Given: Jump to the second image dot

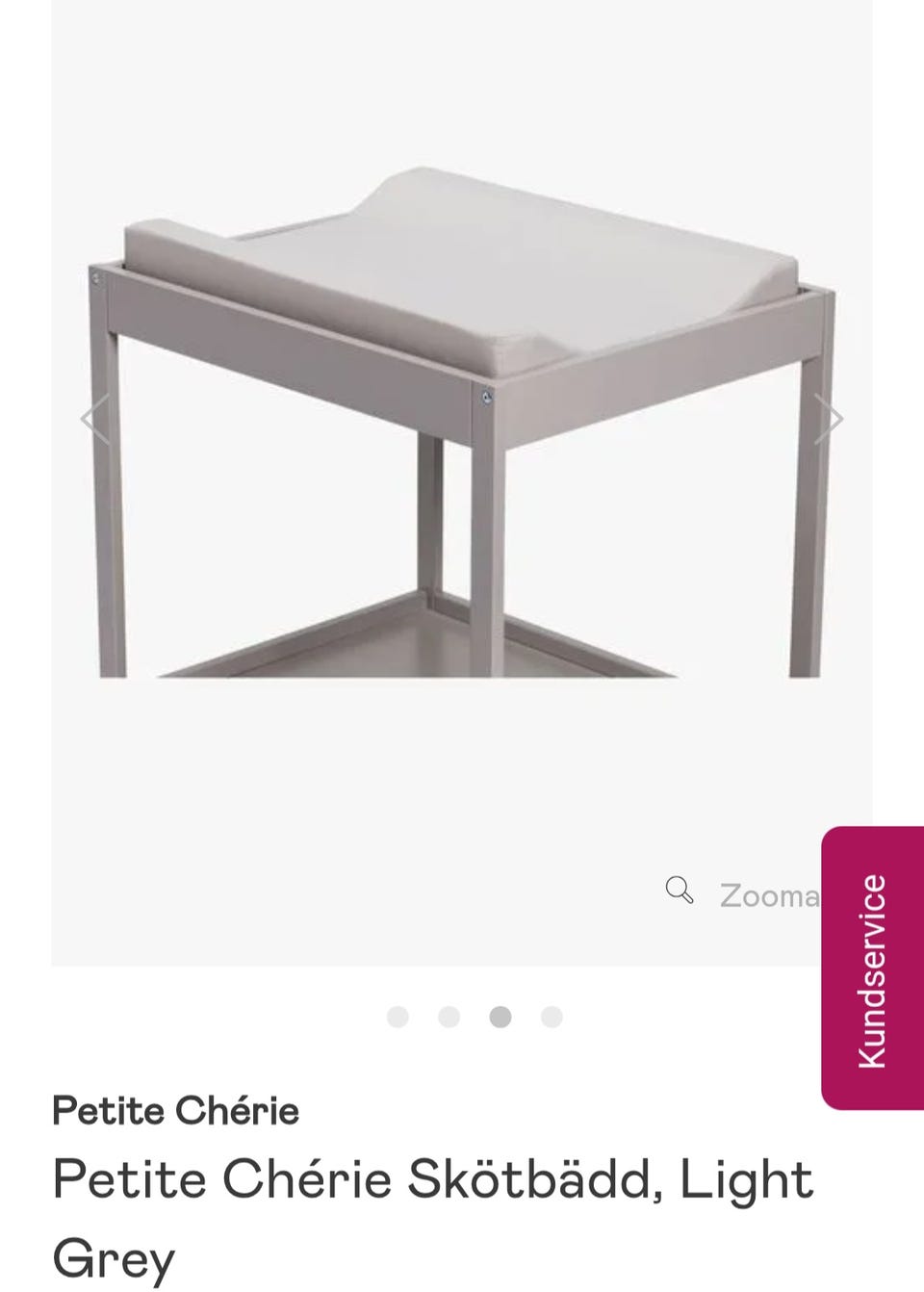Looking at the screenshot, I should coord(449,1017).
